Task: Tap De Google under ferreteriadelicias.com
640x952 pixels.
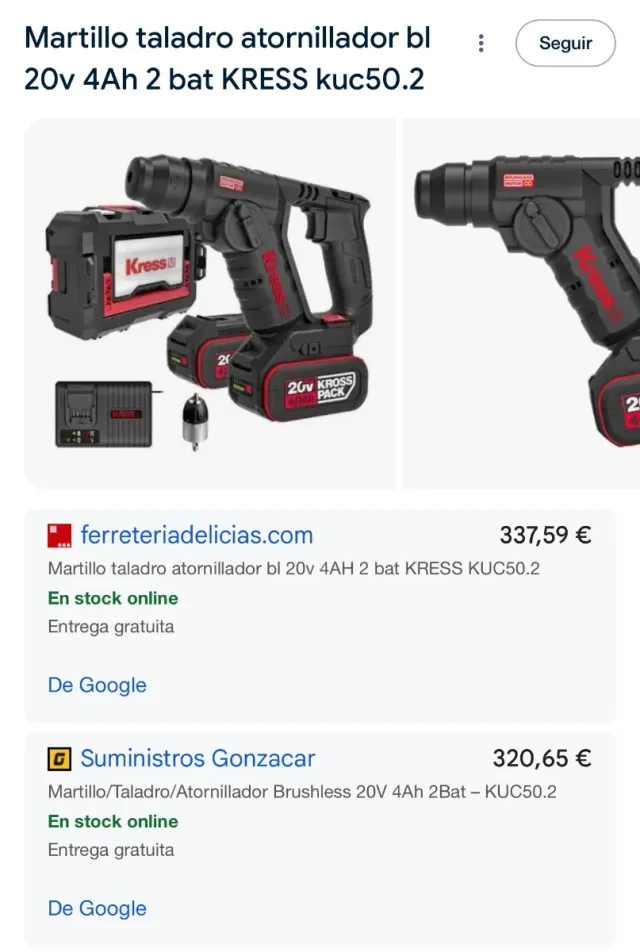Action: 97,685
